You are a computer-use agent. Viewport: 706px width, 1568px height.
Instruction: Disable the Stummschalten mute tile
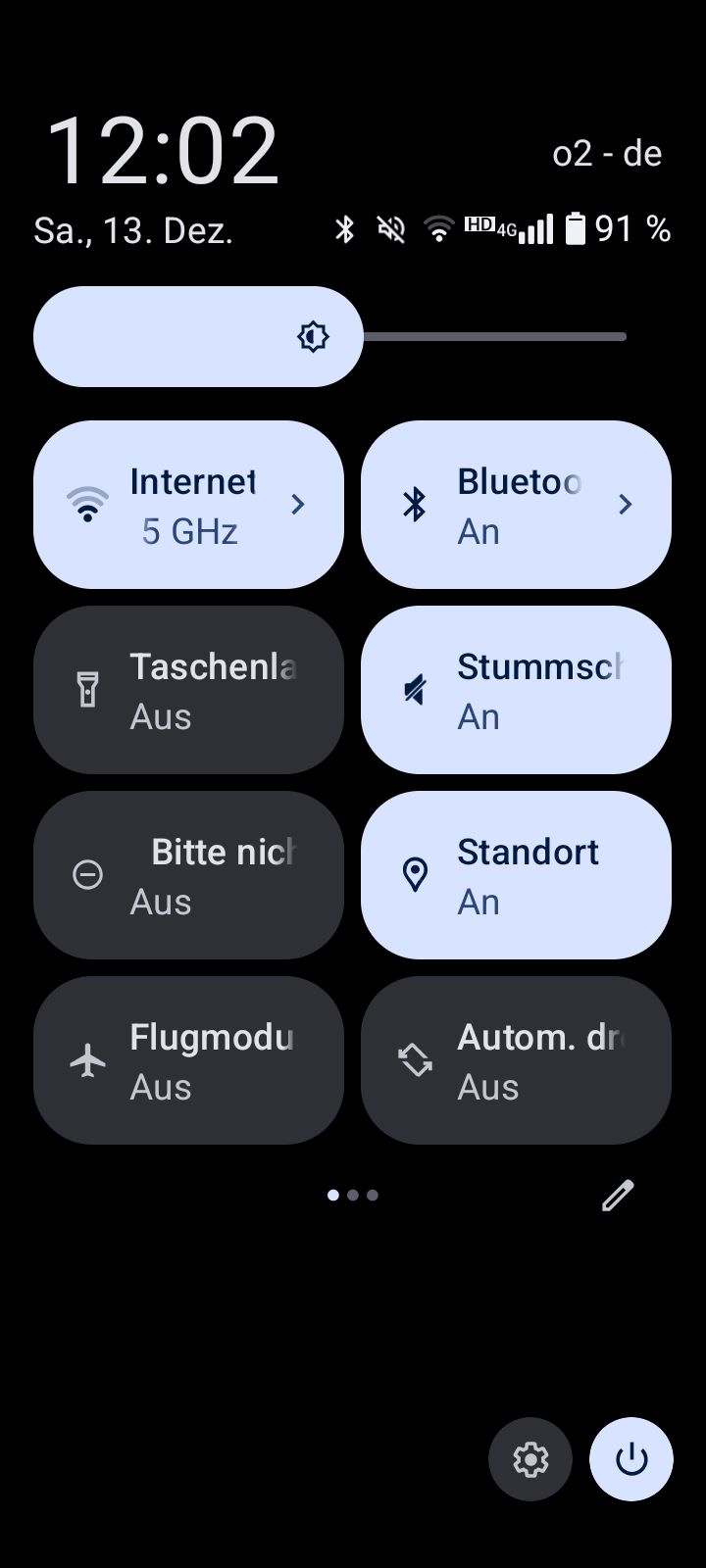[516, 690]
